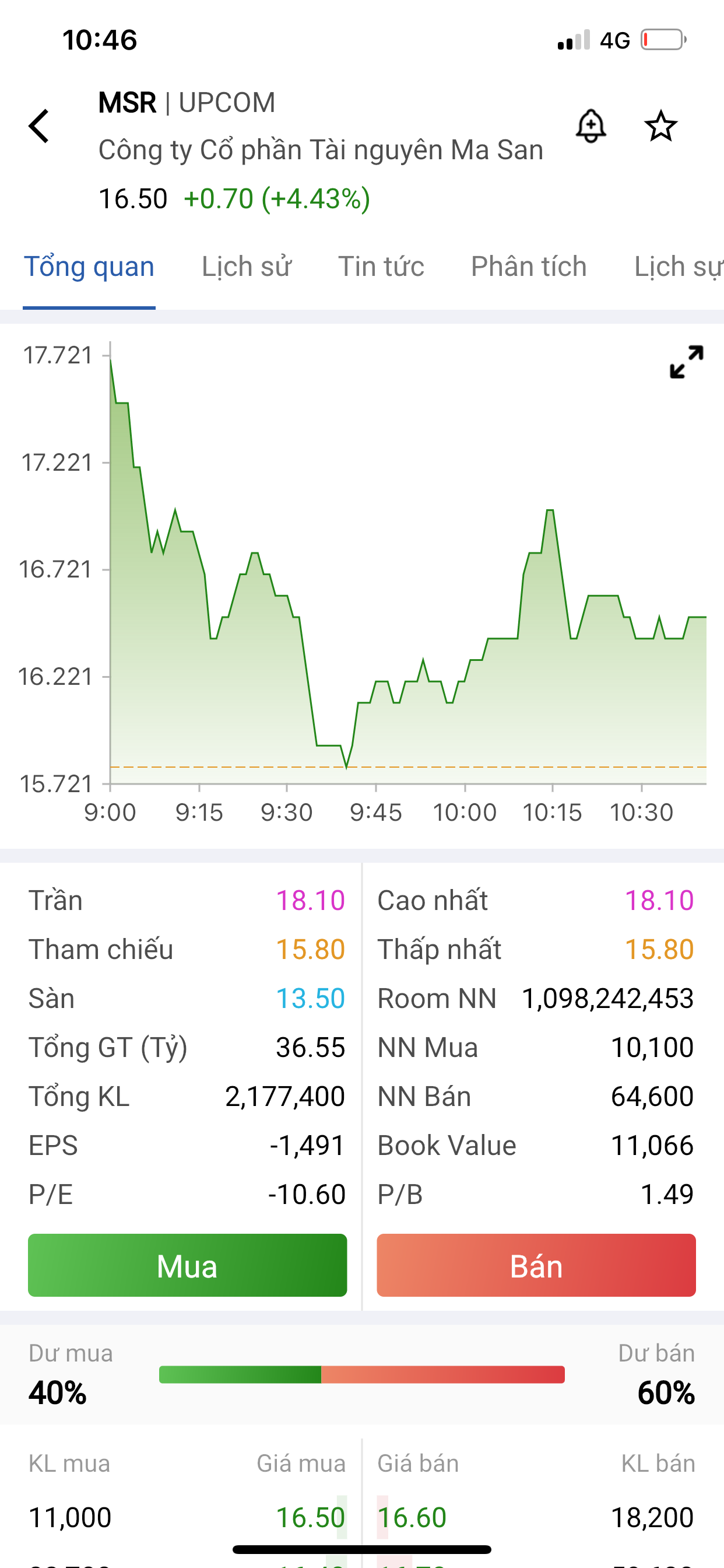The width and height of the screenshot is (724, 1568).
Task: Open the Phân tích tab
Action: (529, 267)
